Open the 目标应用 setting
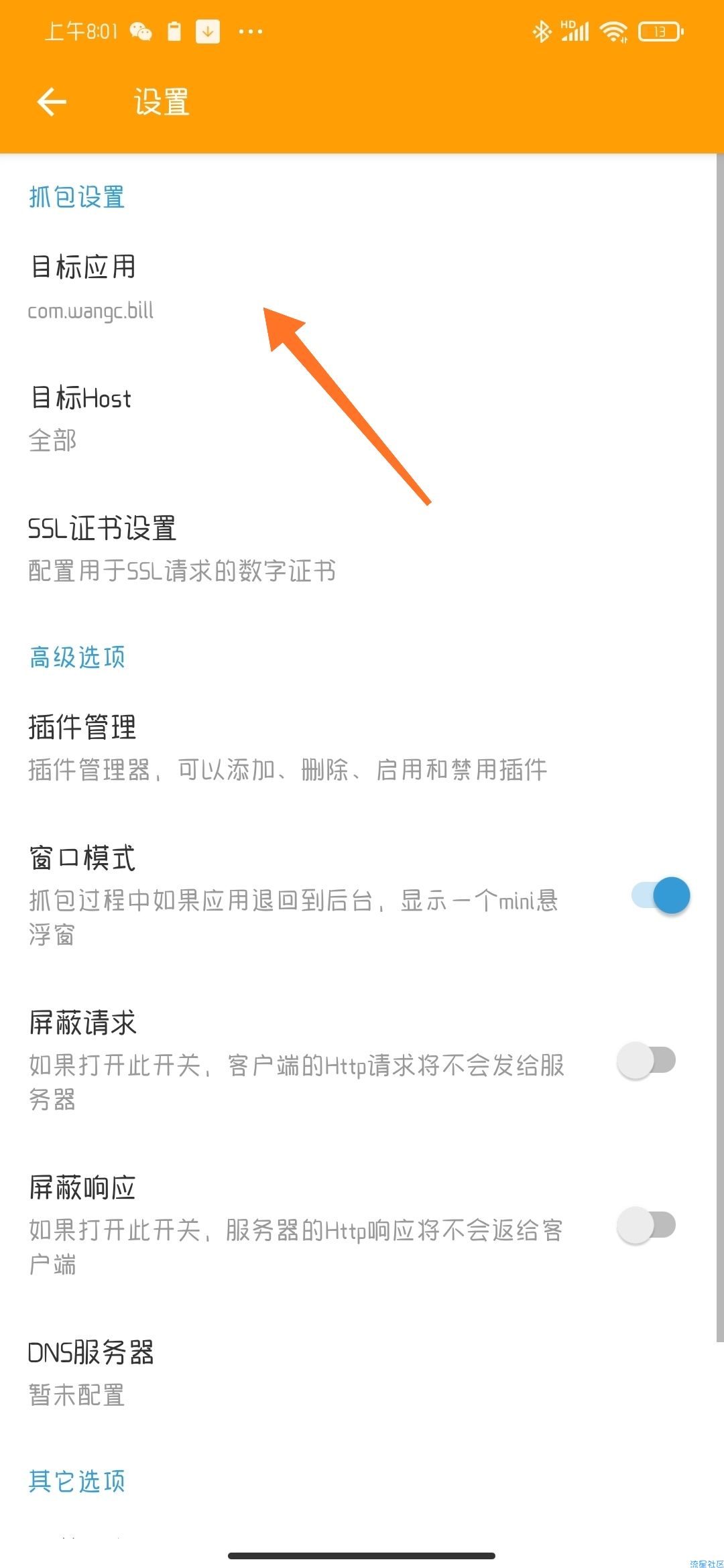Screen dimensions: 724x1568 [x=84, y=287]
